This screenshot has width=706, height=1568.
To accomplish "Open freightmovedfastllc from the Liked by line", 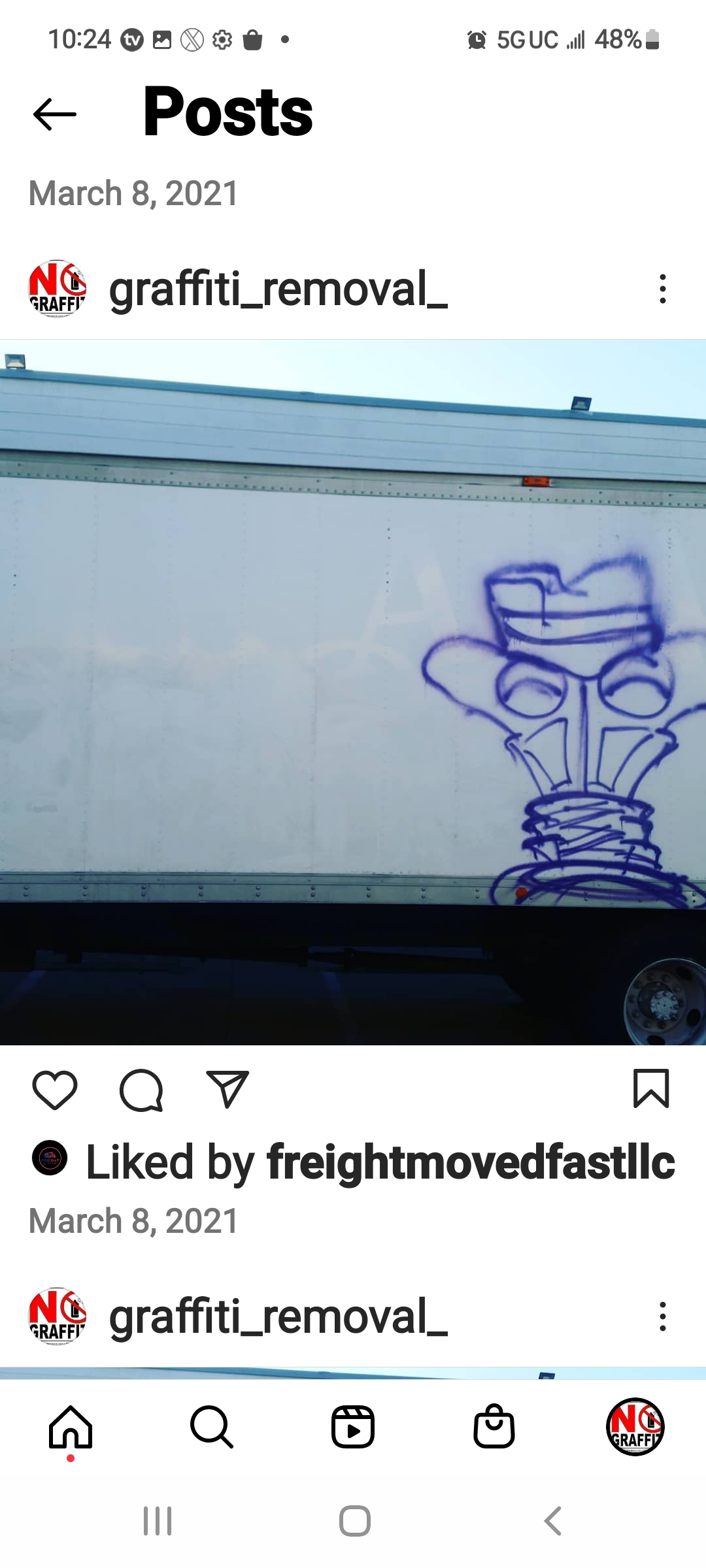I will tap(471, 1162).
